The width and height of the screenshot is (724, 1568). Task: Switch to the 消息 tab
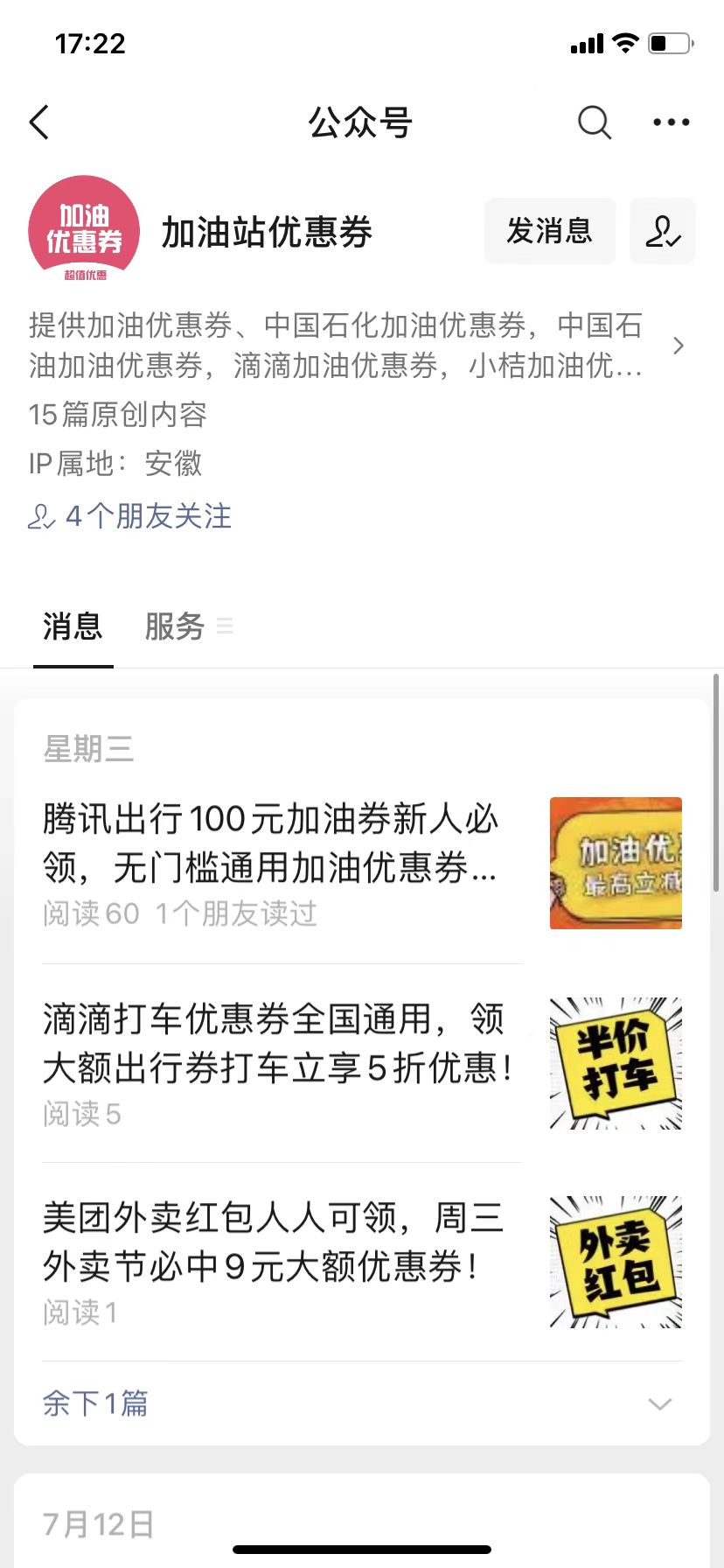(73, 626)
